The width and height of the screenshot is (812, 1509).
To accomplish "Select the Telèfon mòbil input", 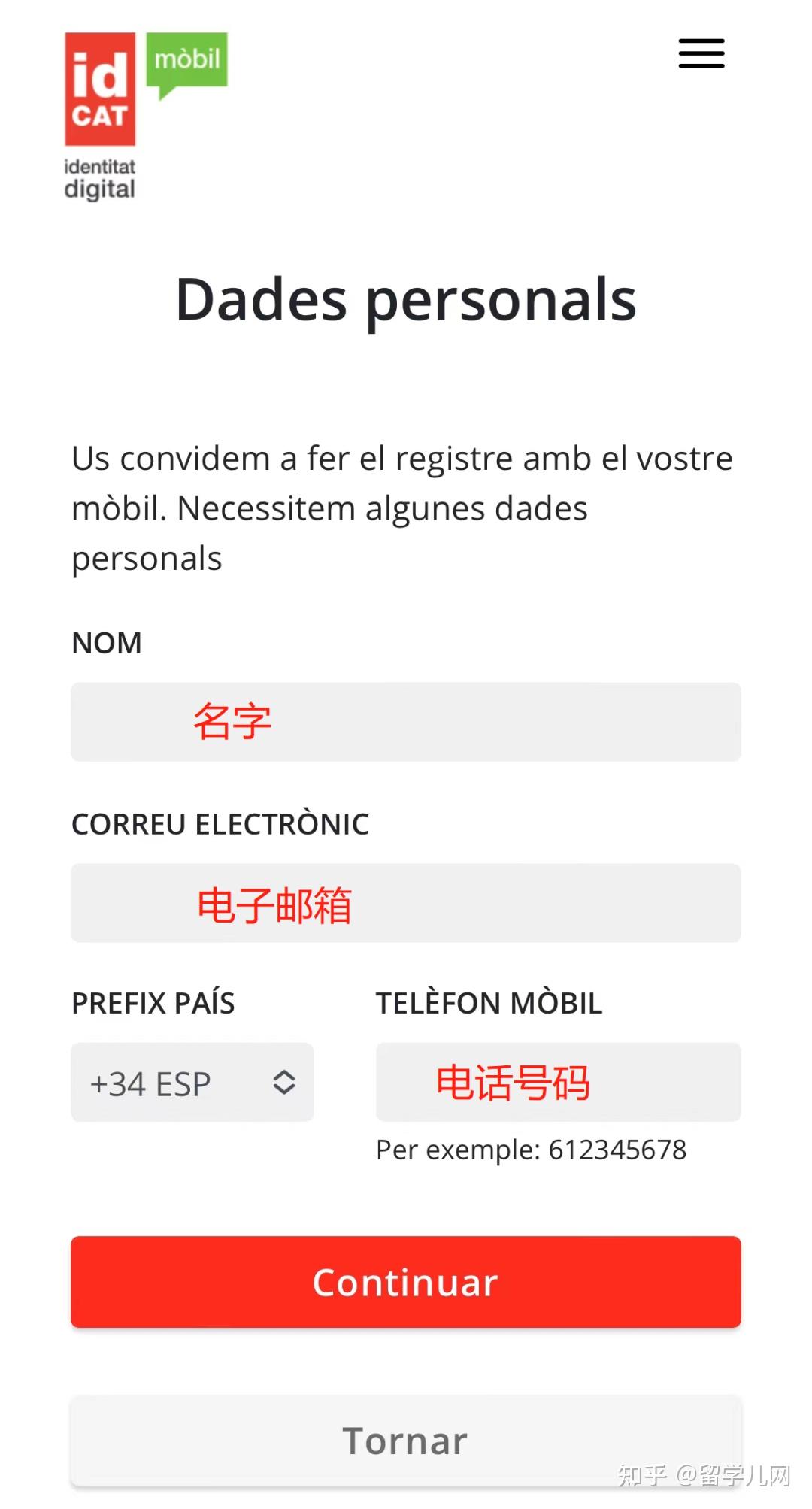I will [558, 1083].
